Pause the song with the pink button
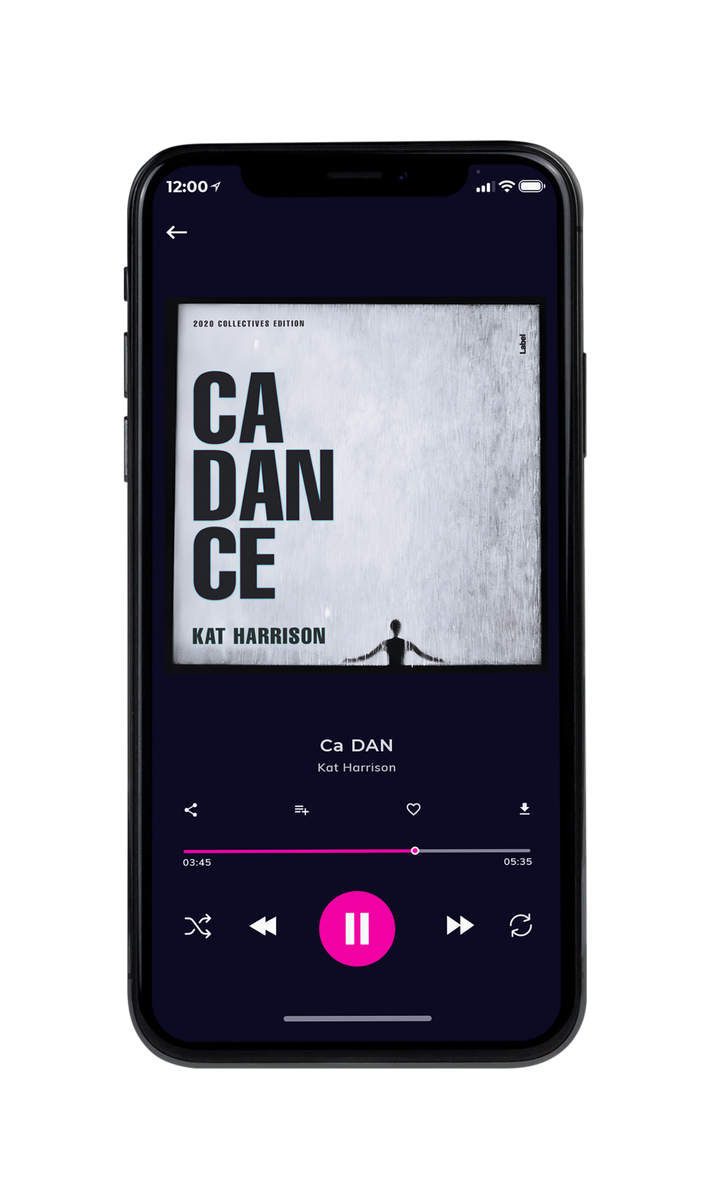The image size is (720, 1200). [x=357, y=929]
